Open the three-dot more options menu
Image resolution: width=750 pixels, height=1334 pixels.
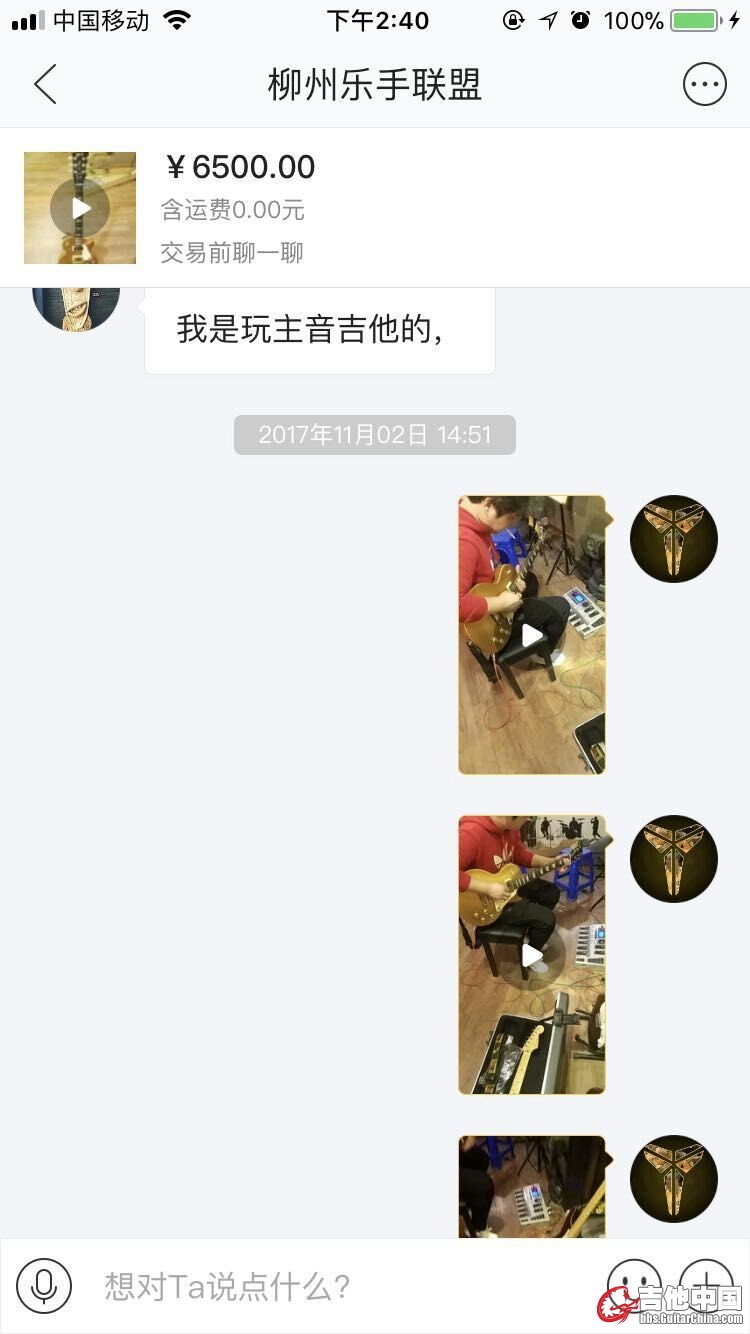tap(704, 85)
